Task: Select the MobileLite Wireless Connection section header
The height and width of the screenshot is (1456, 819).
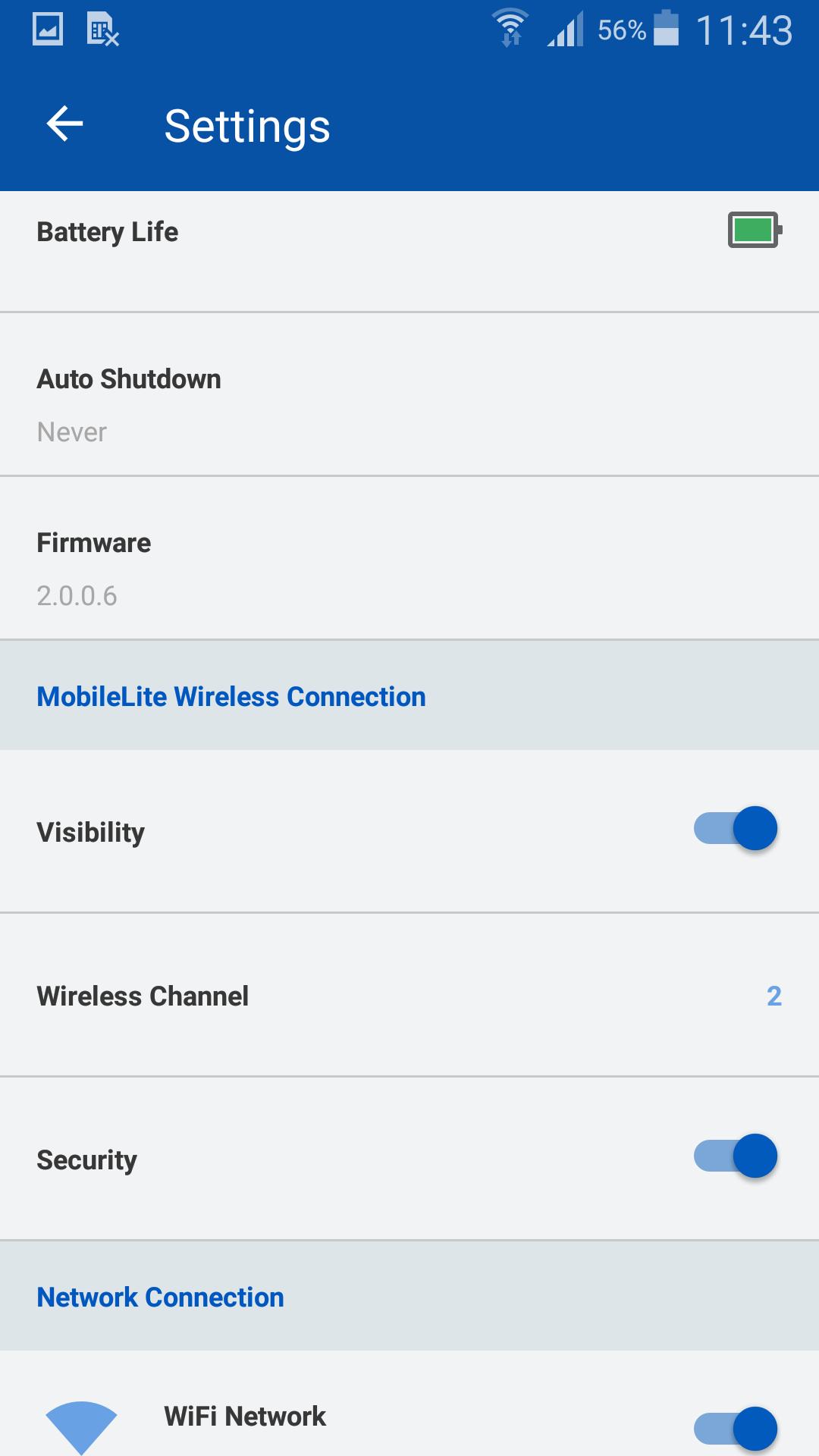Action: (231, 695)
